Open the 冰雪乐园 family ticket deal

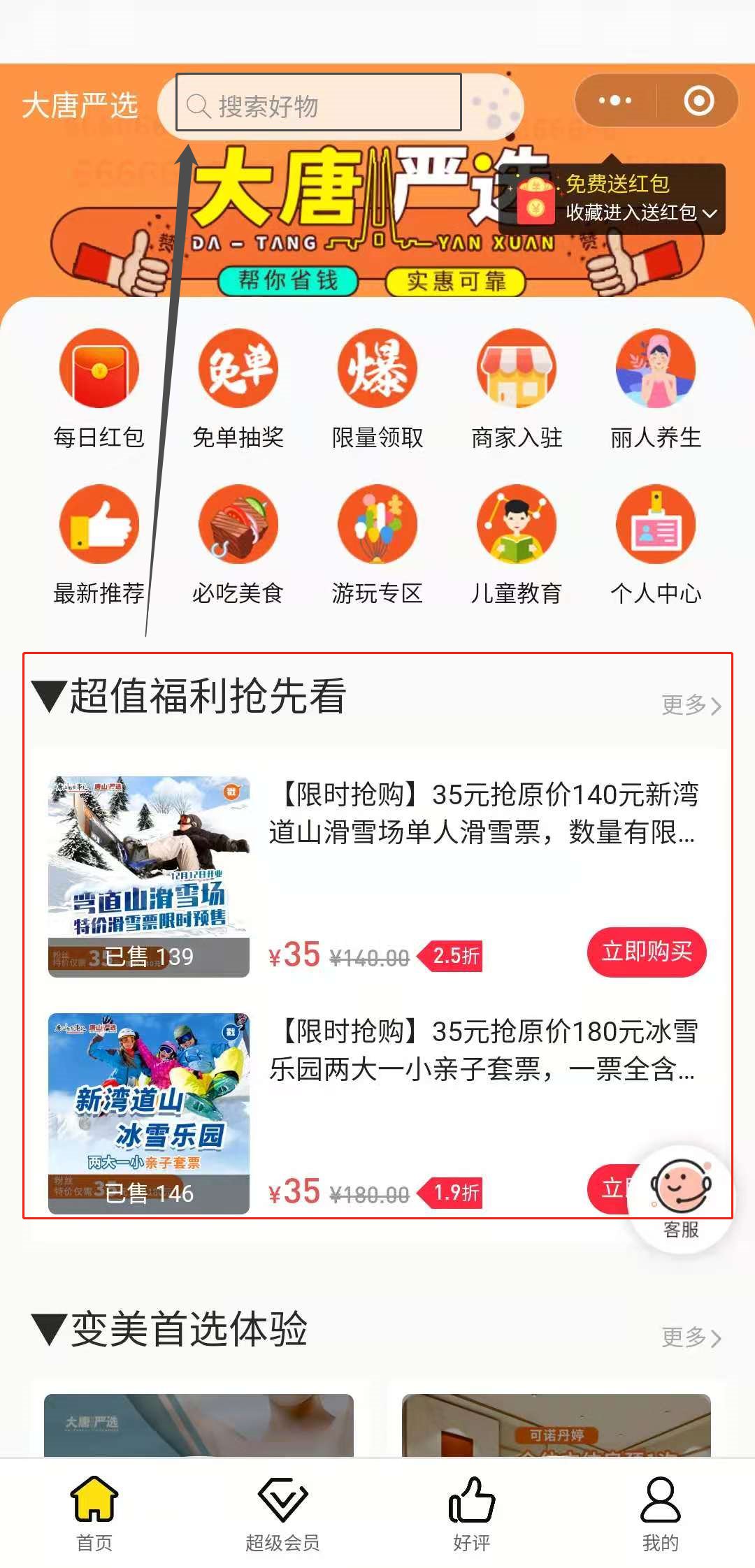(482, 1050)
